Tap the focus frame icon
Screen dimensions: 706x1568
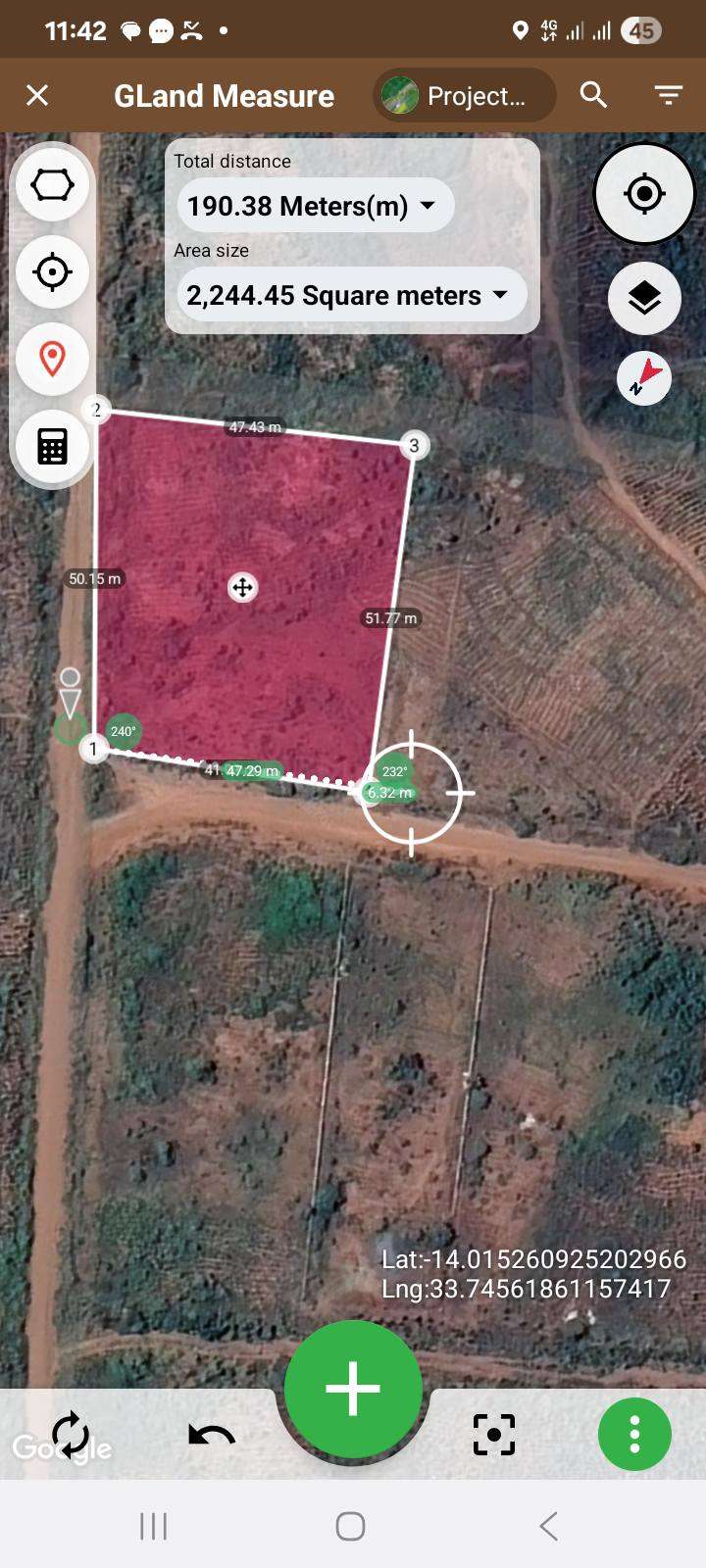(493, 1435)
